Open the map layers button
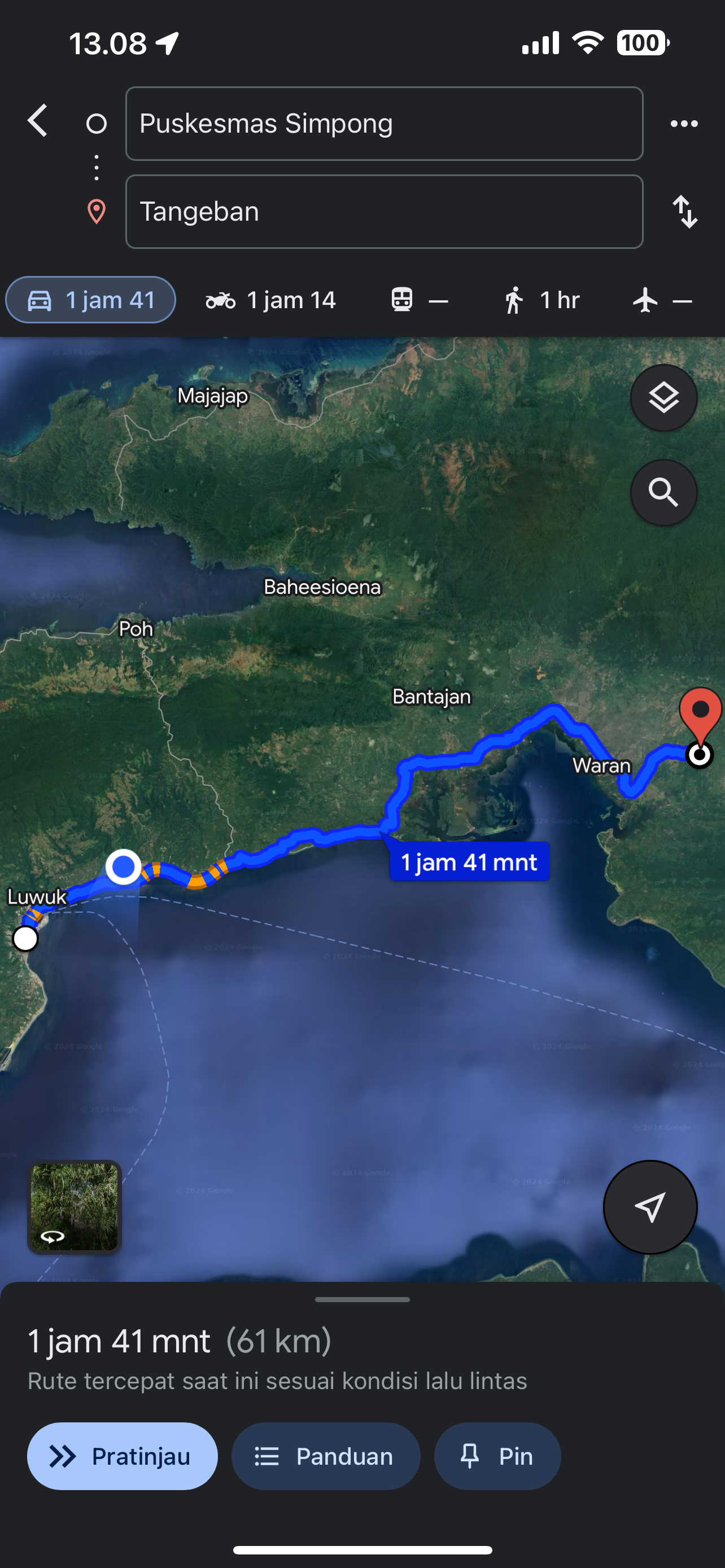 [x=663, y=398]
